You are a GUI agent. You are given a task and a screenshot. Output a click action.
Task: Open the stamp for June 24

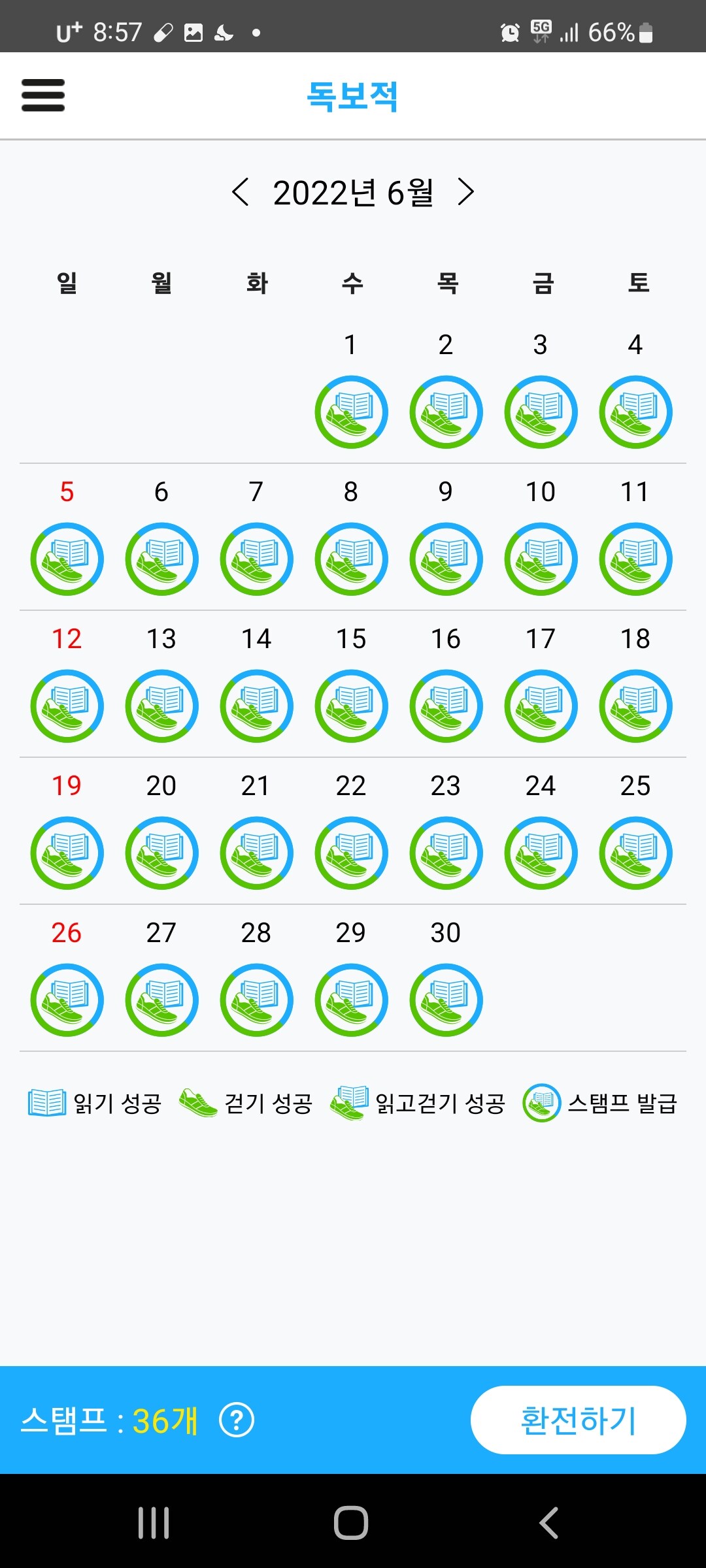[541, 853]
